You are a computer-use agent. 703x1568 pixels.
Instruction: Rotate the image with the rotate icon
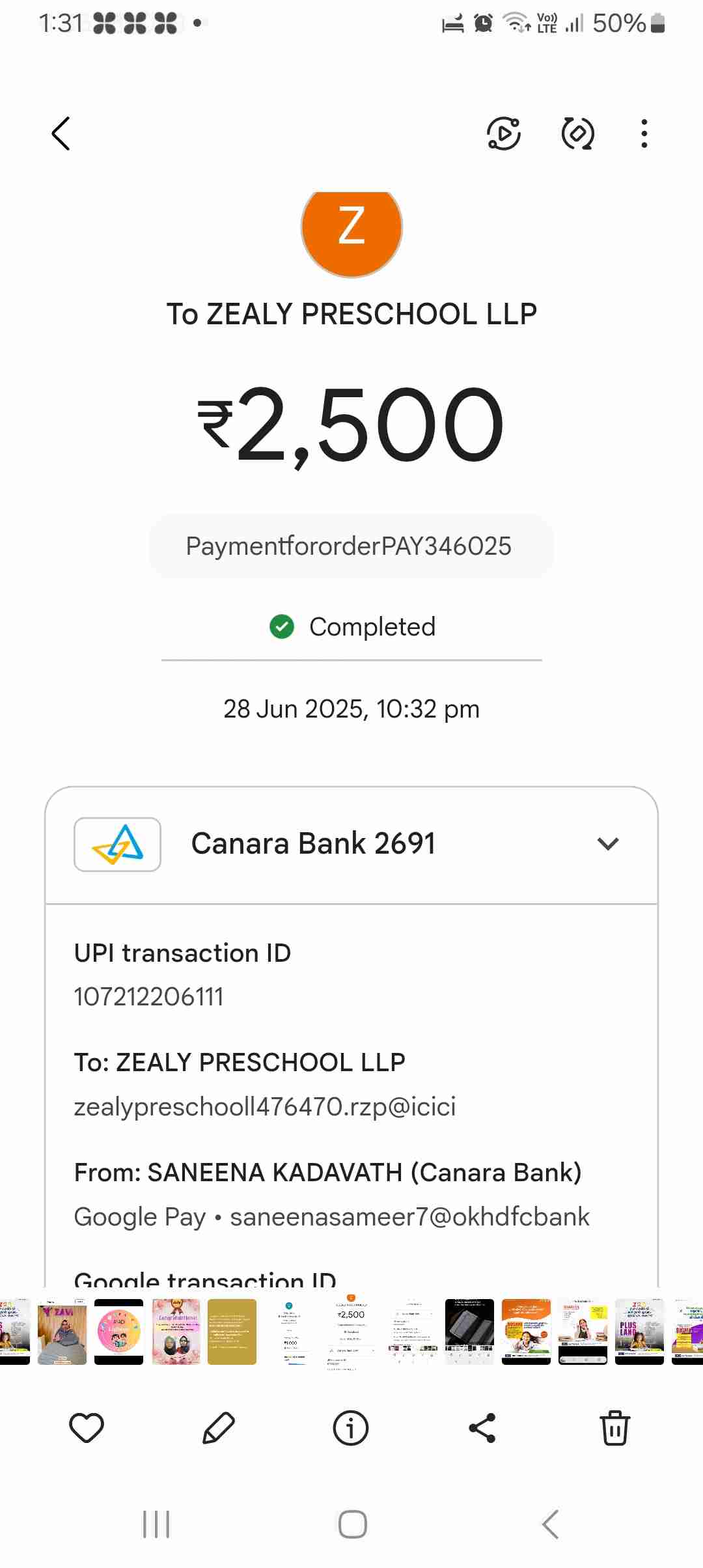[x=577, y=134]
